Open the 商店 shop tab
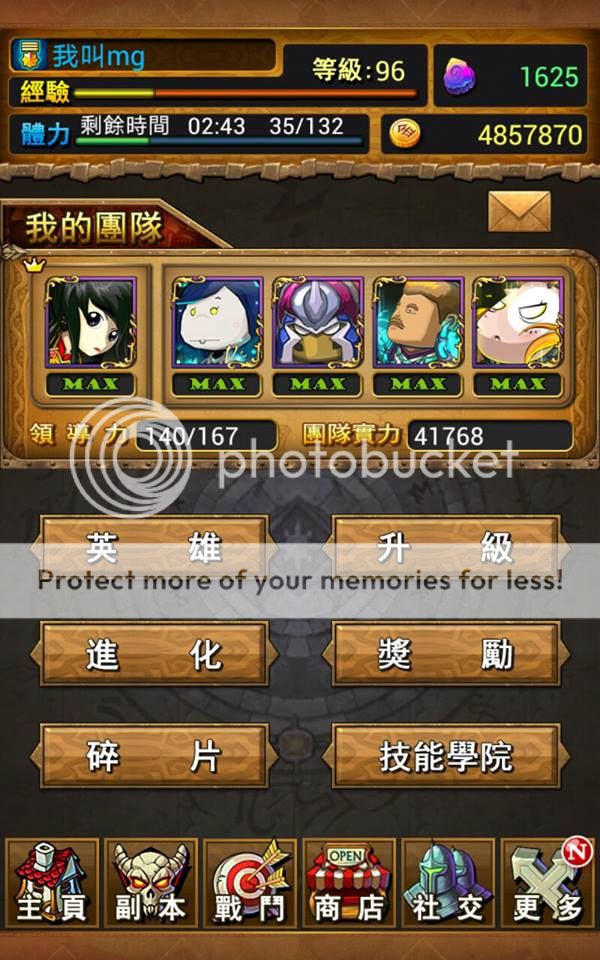This screenshot has width=600, height=960. pyautogui.click(x=349, y=883)
